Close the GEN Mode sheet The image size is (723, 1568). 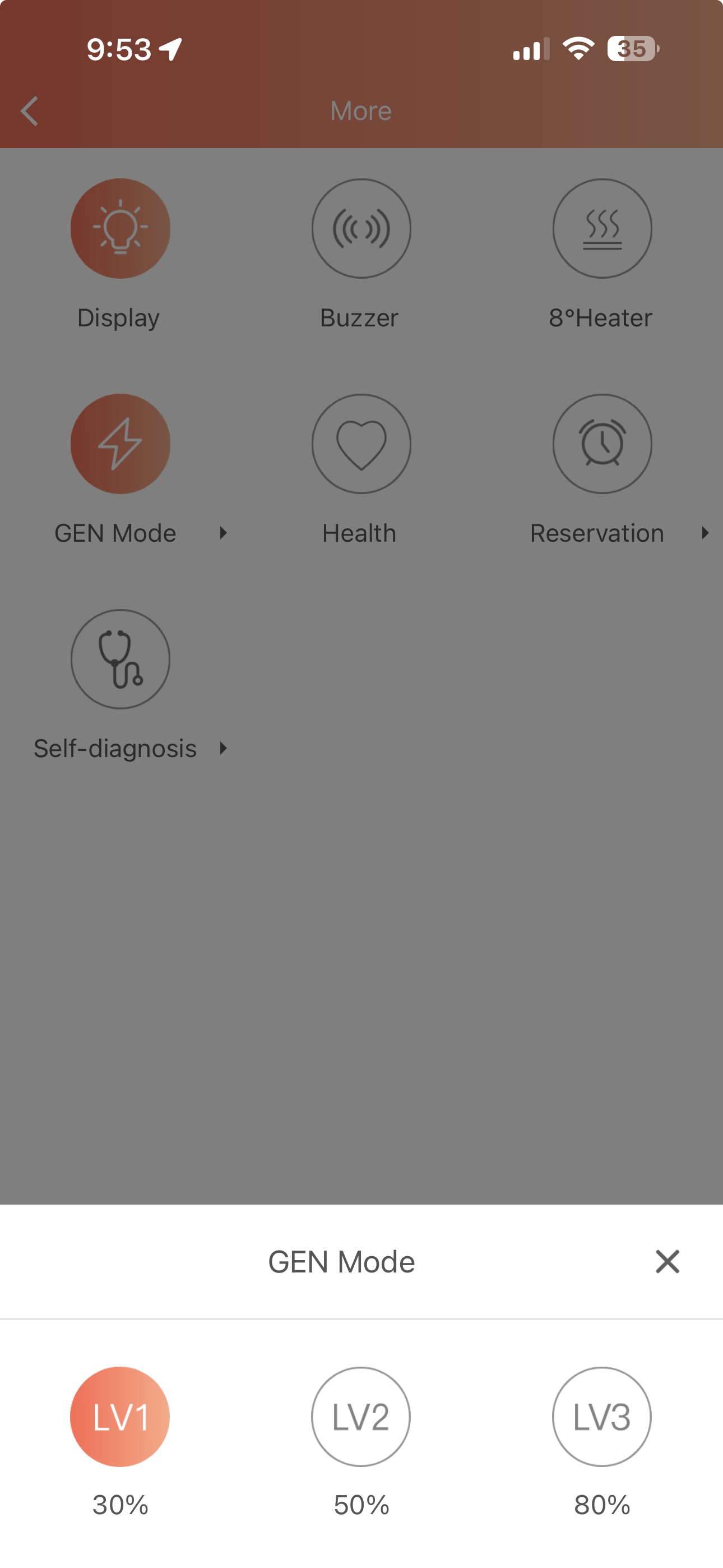(667, 1262)
